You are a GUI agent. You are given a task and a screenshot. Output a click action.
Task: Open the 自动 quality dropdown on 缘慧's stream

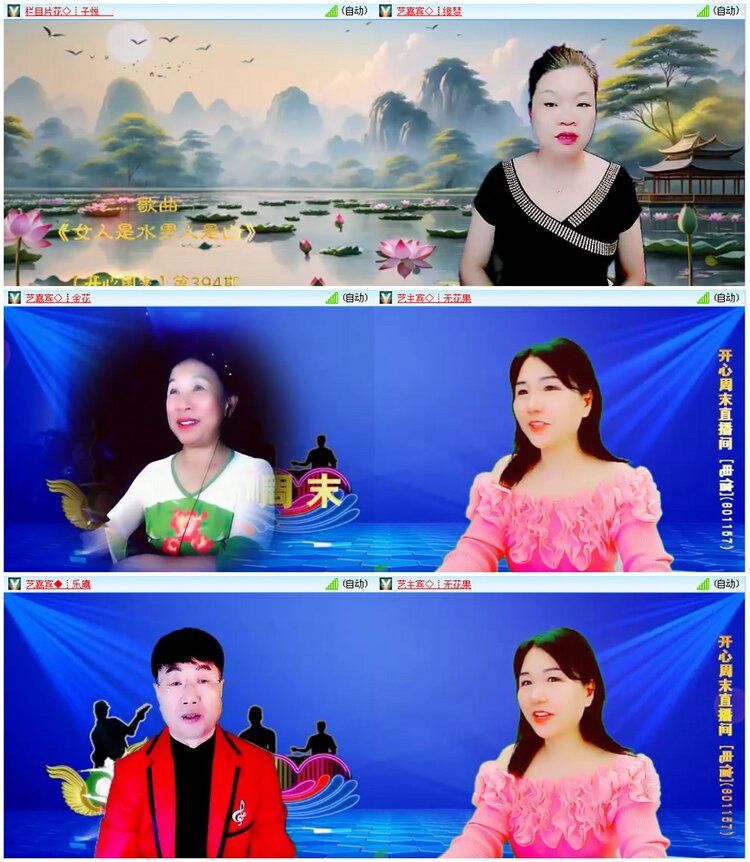(723, 9)
